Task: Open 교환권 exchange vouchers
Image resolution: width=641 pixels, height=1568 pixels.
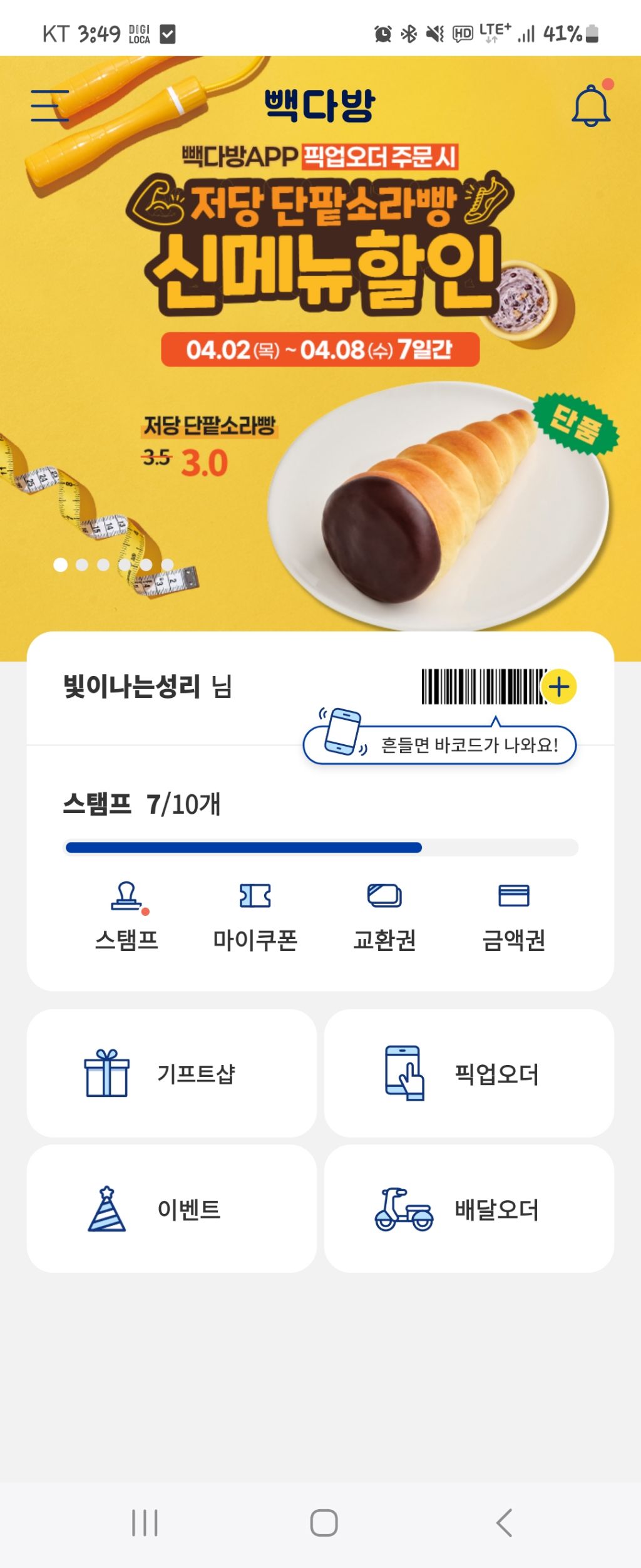Action: tap(384, 915)
